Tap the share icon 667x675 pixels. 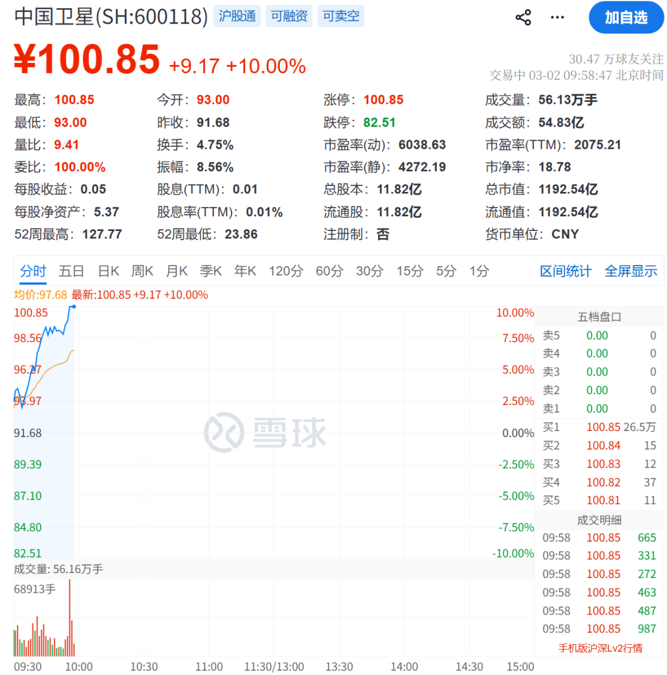click(523, 17)
